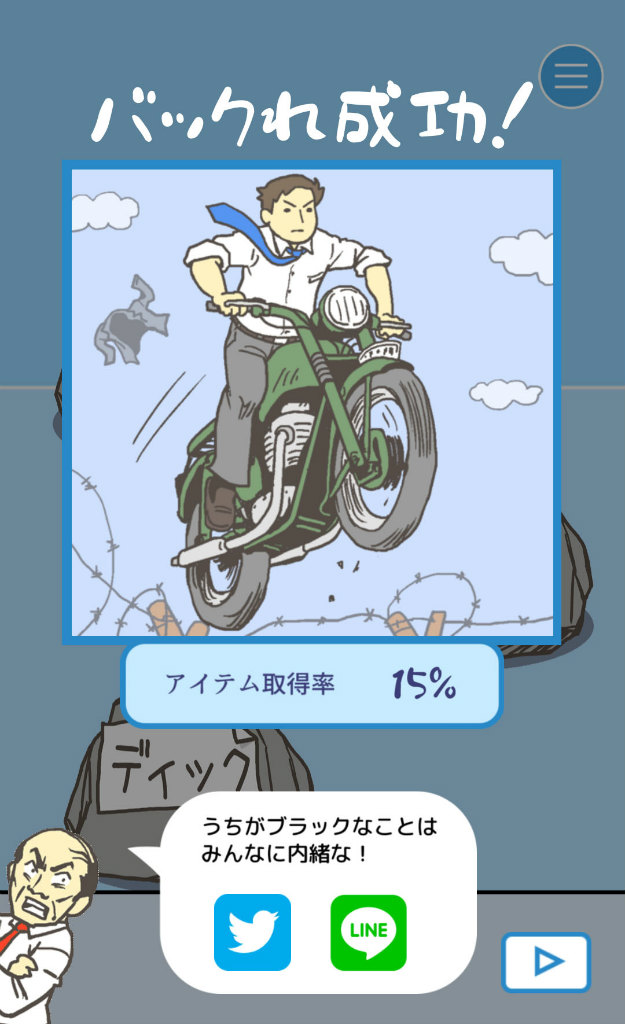Open the hamburger menu button
This screenshot has width=625, height=1024.
tap(571, 77)
